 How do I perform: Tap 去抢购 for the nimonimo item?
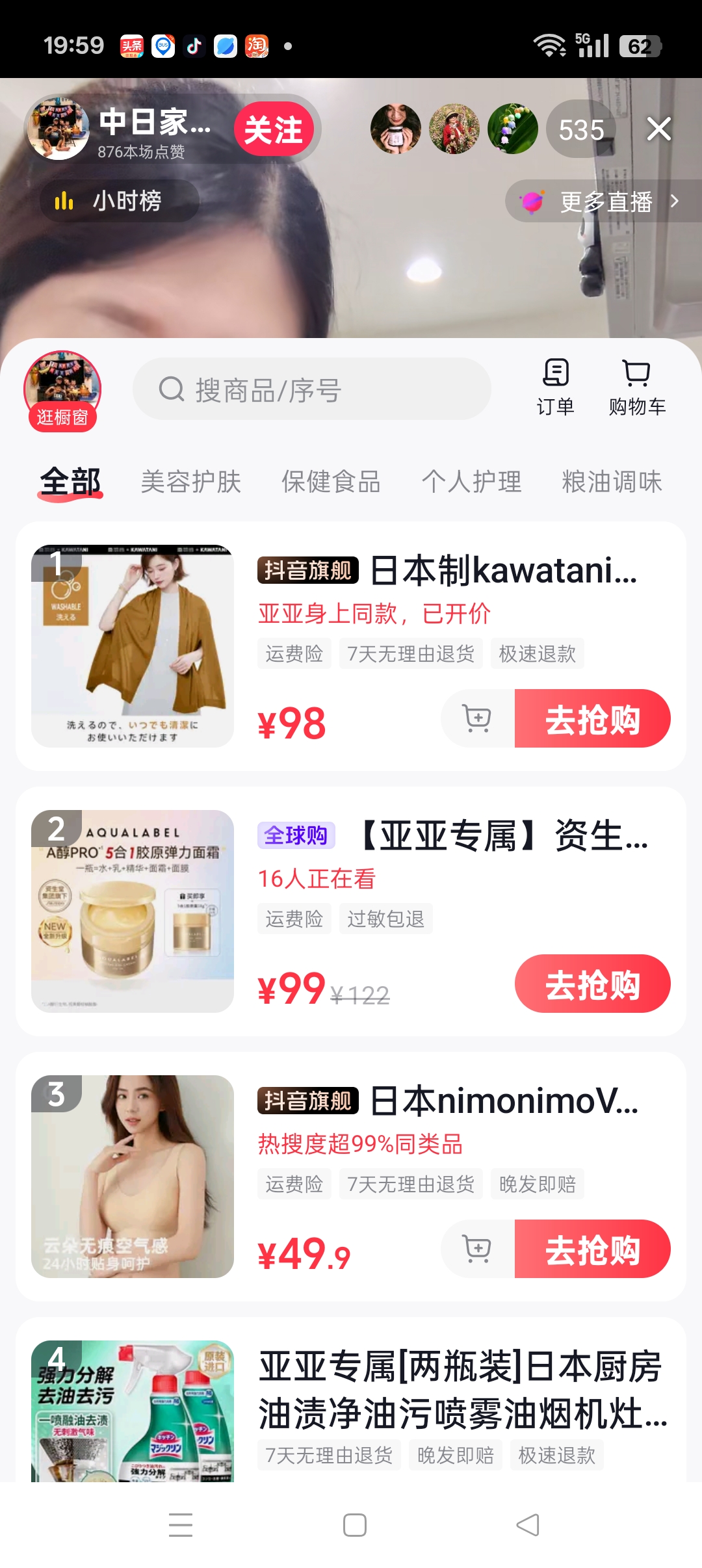592,1249
